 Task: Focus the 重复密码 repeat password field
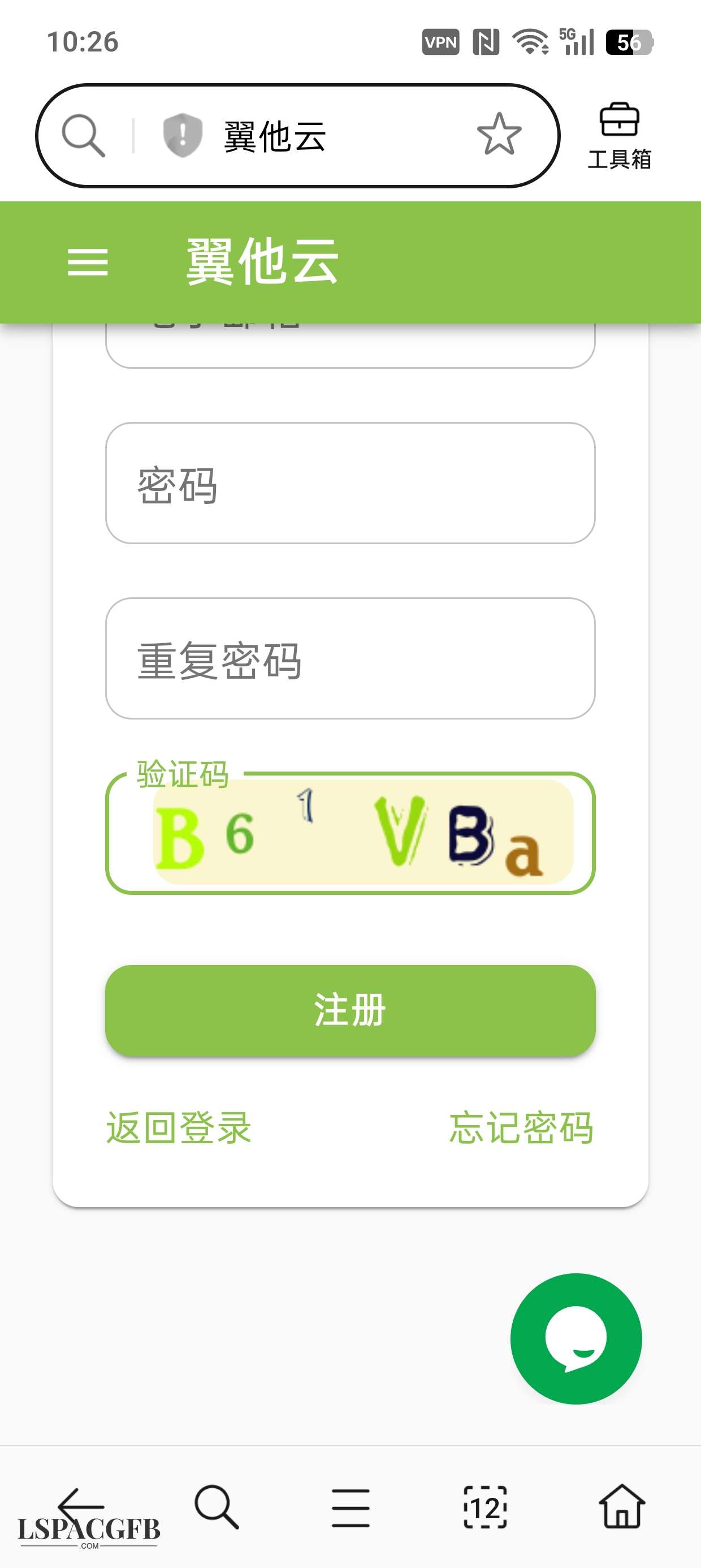click(350, 658)
